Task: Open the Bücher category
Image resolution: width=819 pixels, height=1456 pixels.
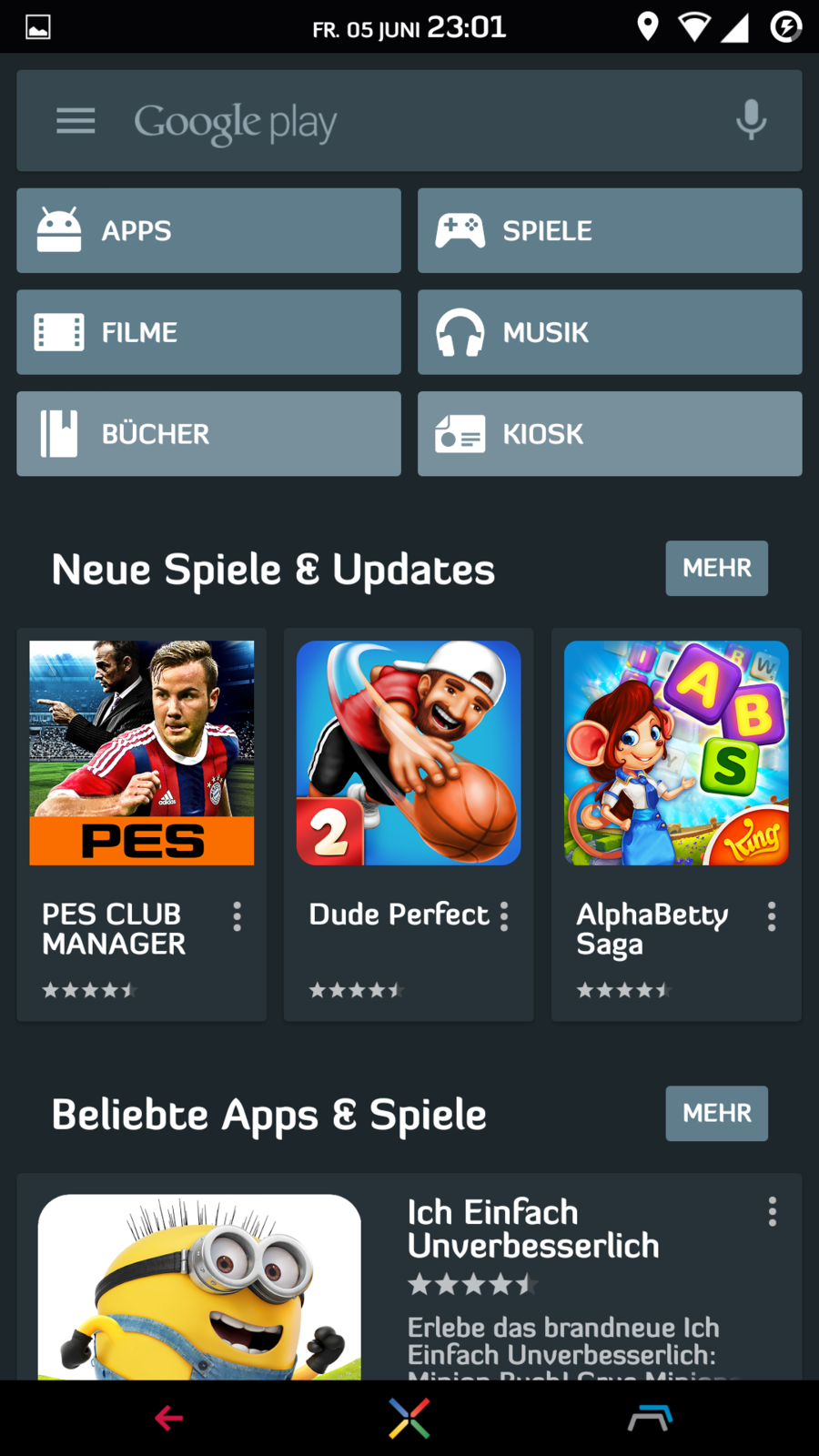Action: tap(208, 434)
